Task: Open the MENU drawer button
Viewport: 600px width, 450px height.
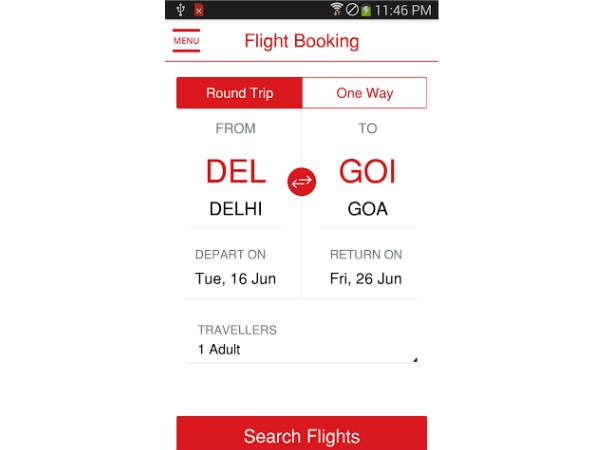Action: pos(186,41)
